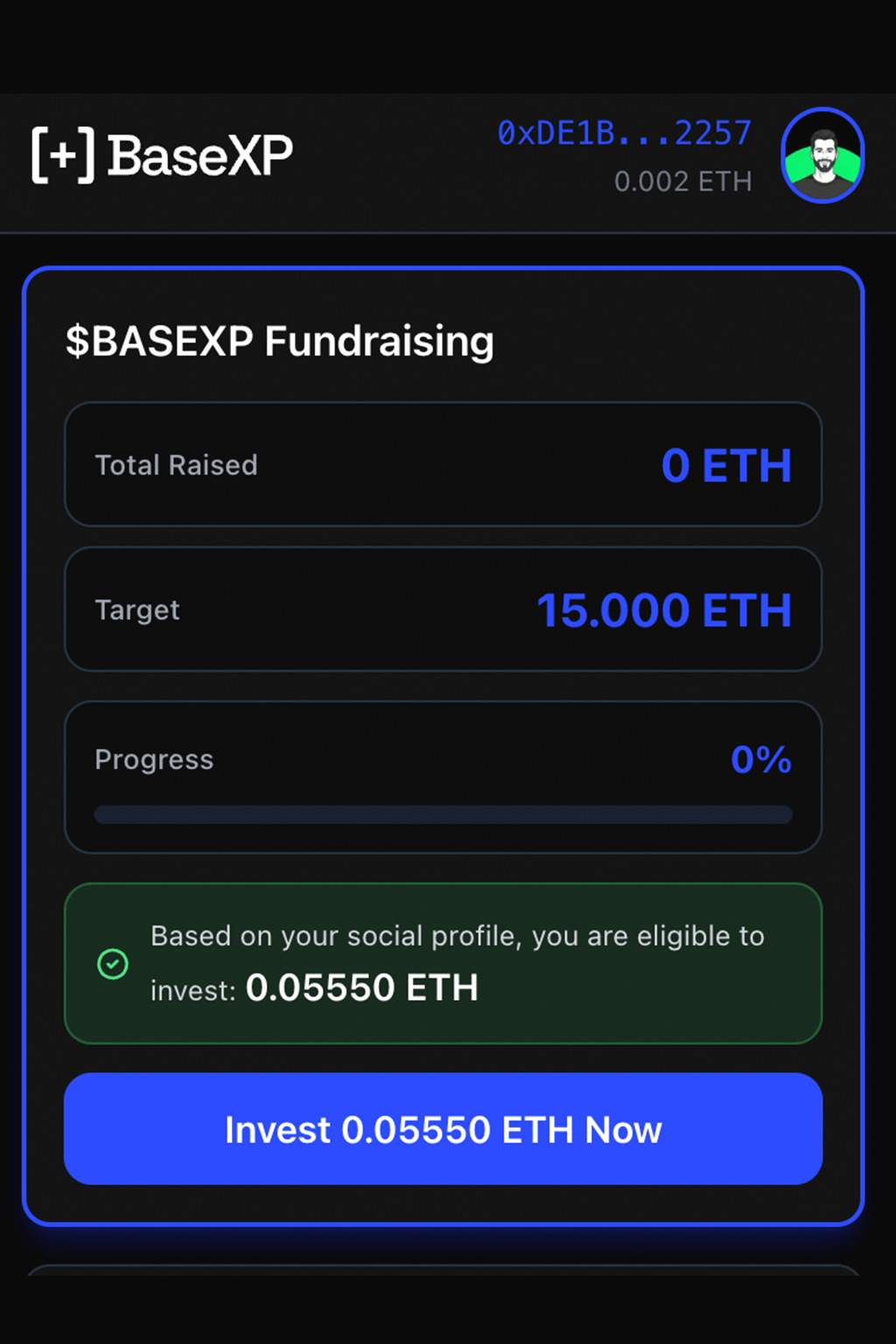Viewport: 896px width, 1344px height.
Task: Click the green eligibility checkmark icon
Action: [x=112, y=962]
